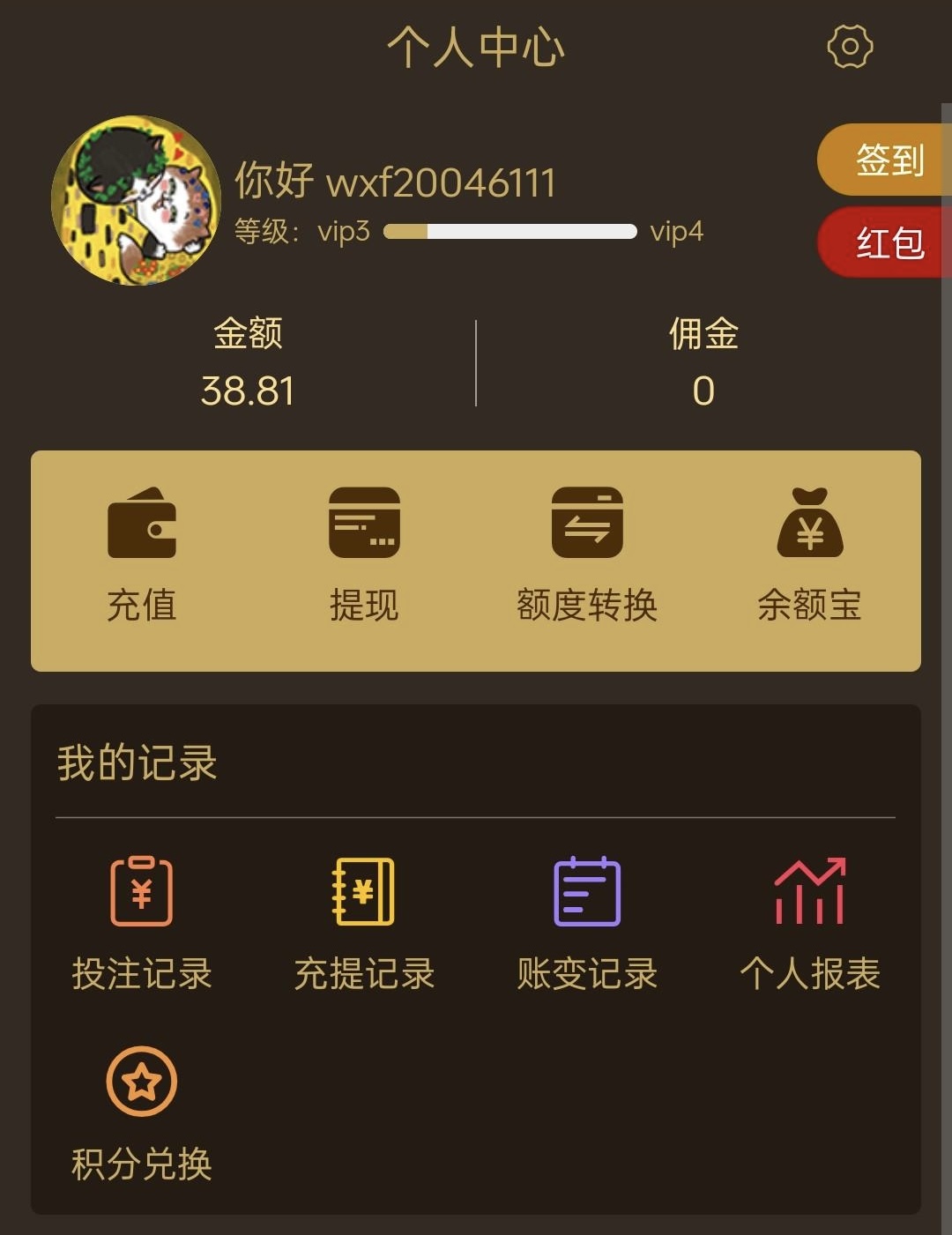Tap the profile avatar picture
This screenshot has height=1235, width=952.
tap(137, 201)
